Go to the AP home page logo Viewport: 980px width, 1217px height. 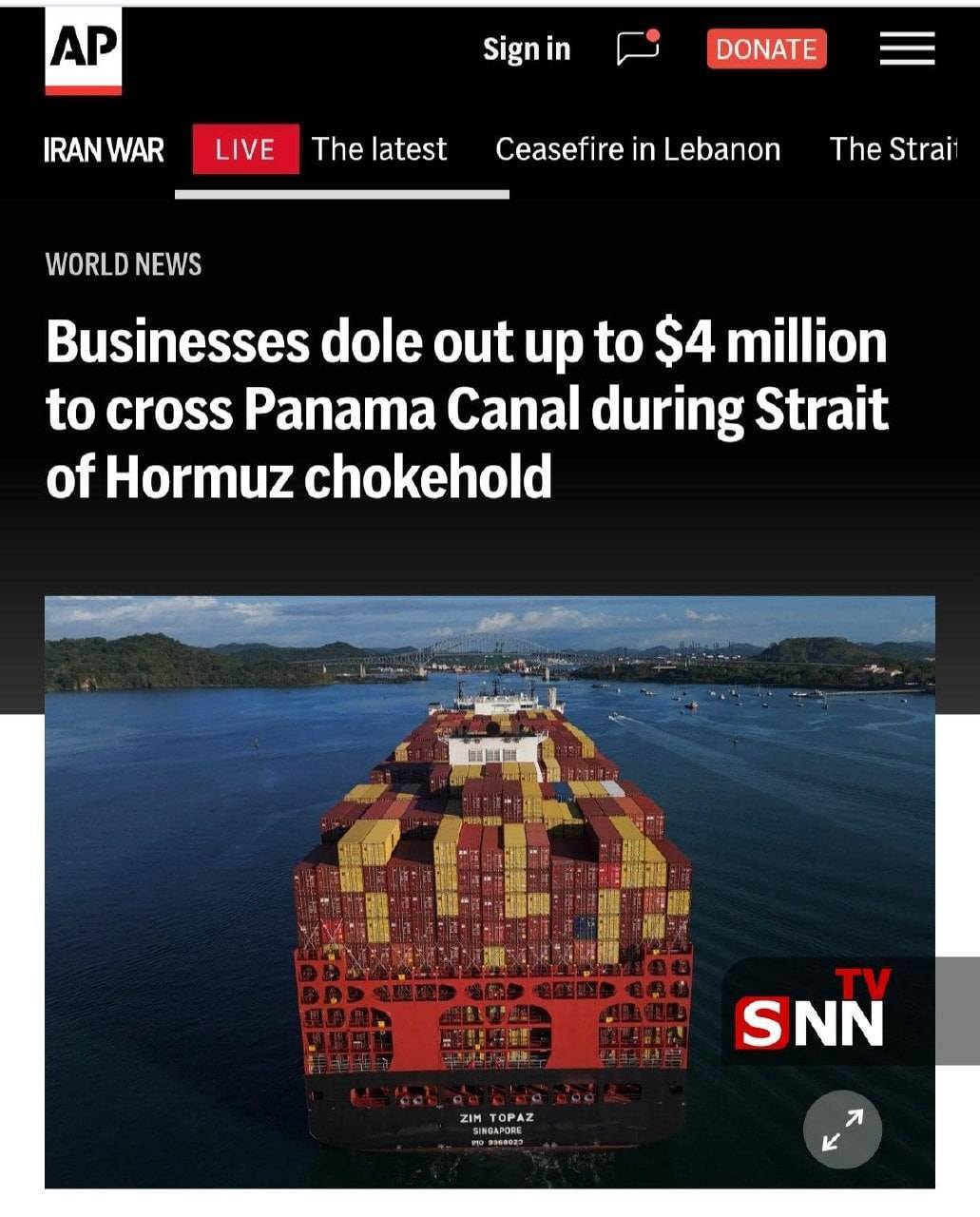pos(84,50)
